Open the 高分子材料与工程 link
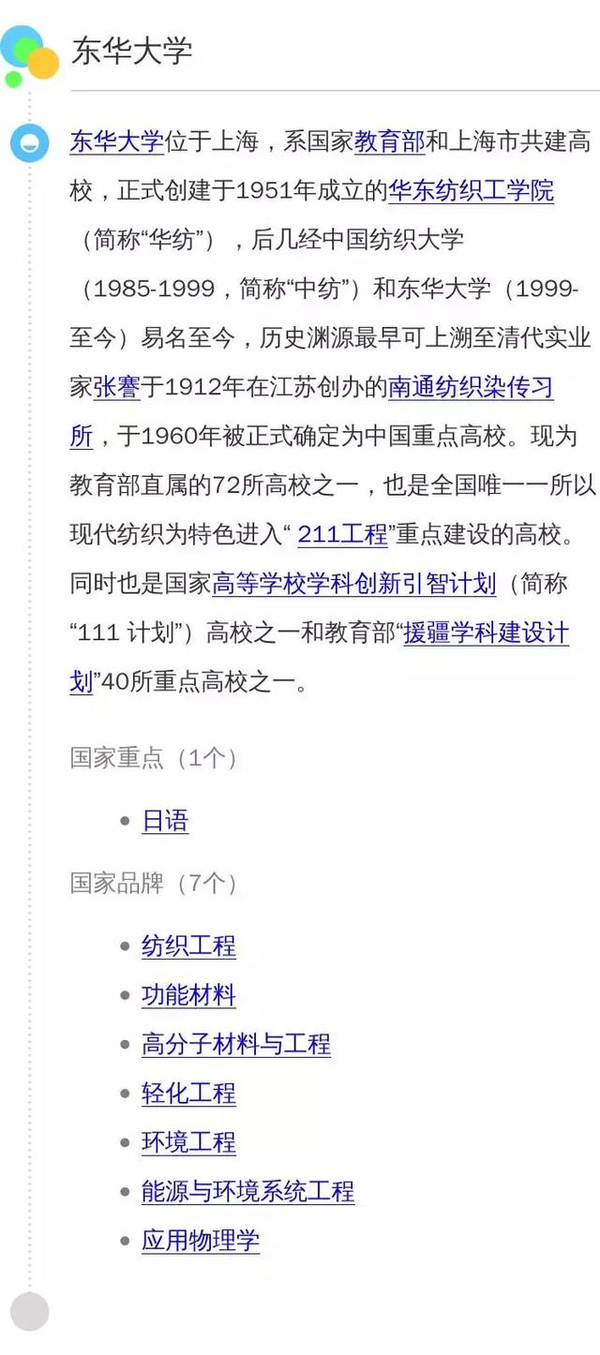This screenshot has width=600, height=1355. click(236, 1044)
